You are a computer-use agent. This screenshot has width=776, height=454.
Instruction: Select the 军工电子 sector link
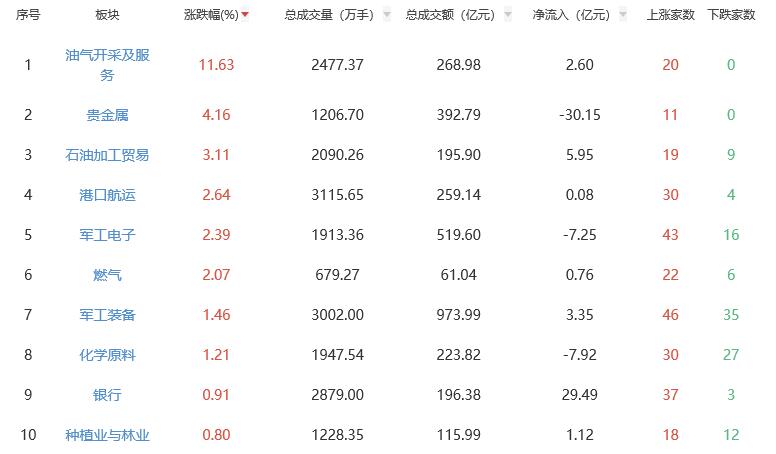tap(107, 235)
